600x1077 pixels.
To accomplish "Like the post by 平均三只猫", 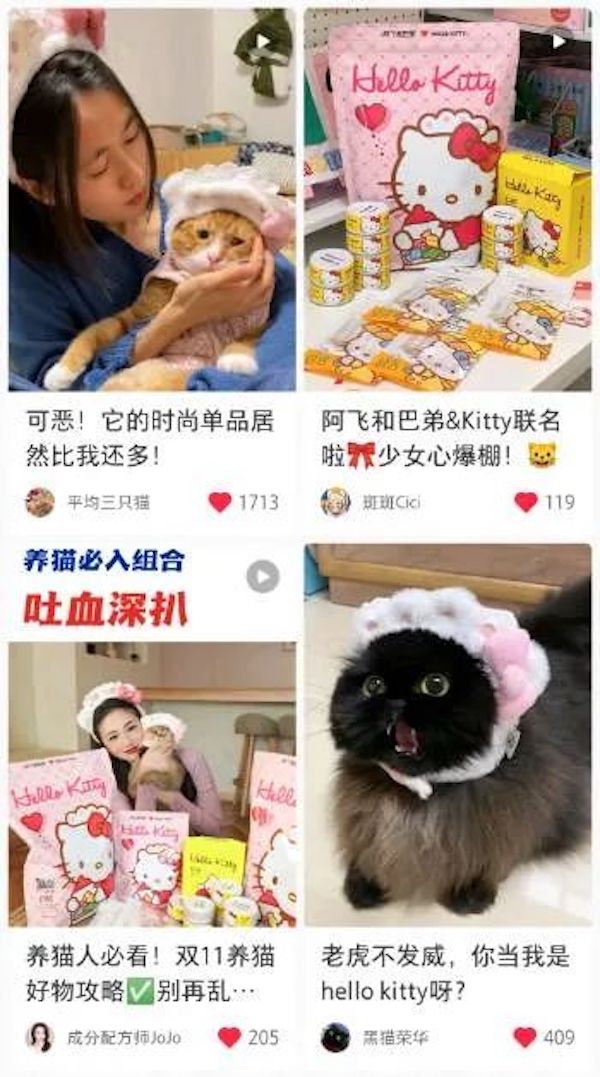I will [220, 502].
